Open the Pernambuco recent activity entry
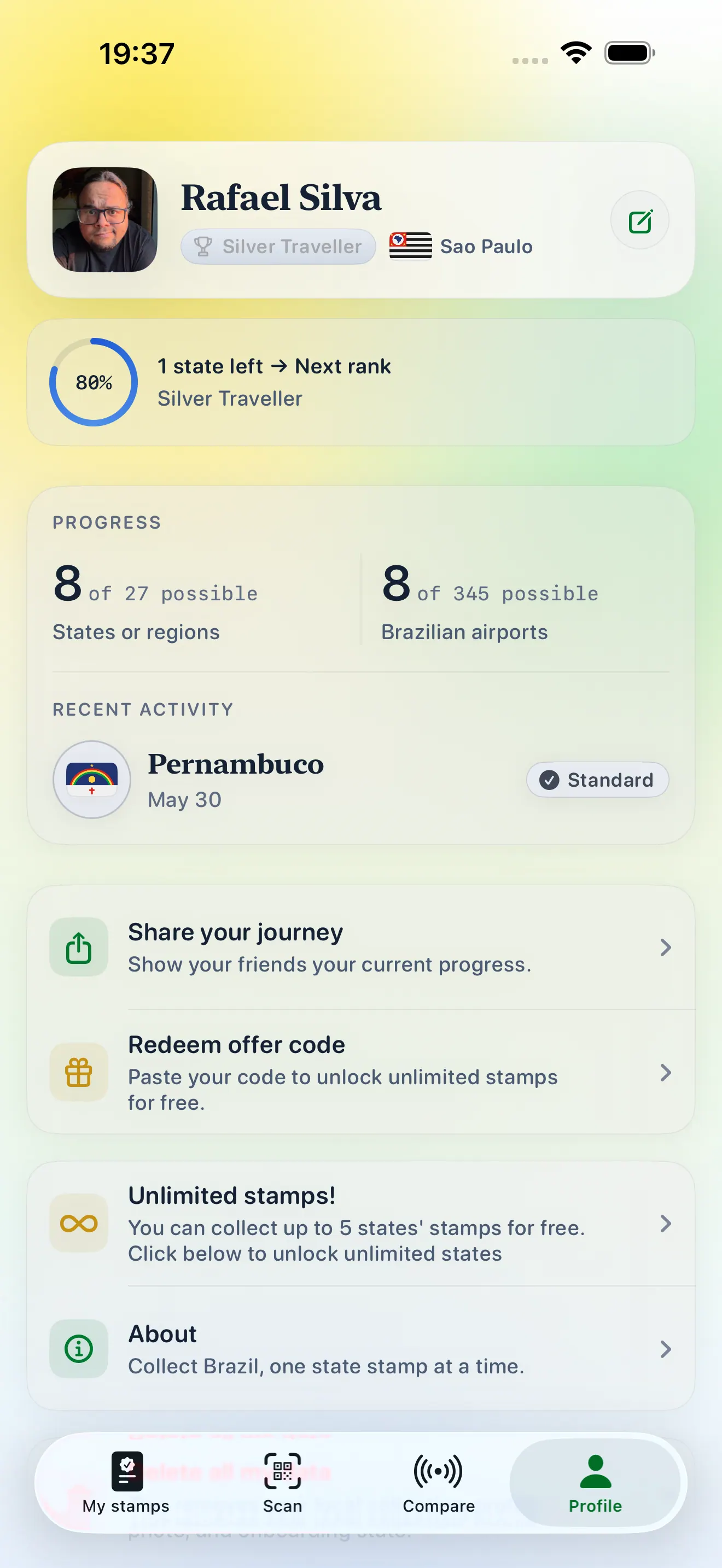This screenshot has height=1568, width=722. pyautogui.click(x=361, y=780)
